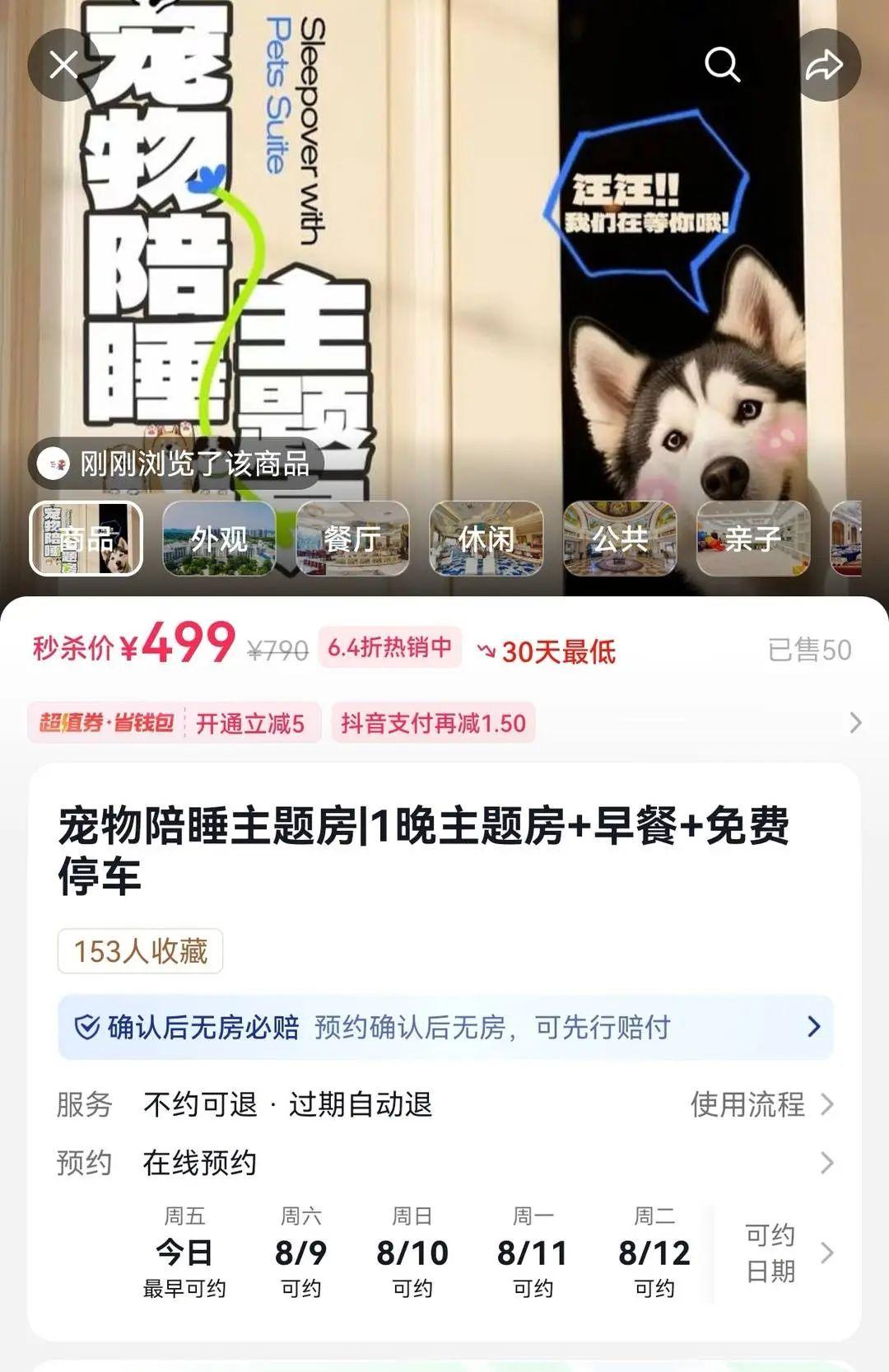
Task: Open the 公共 area photos
Action: pos(619,539)
